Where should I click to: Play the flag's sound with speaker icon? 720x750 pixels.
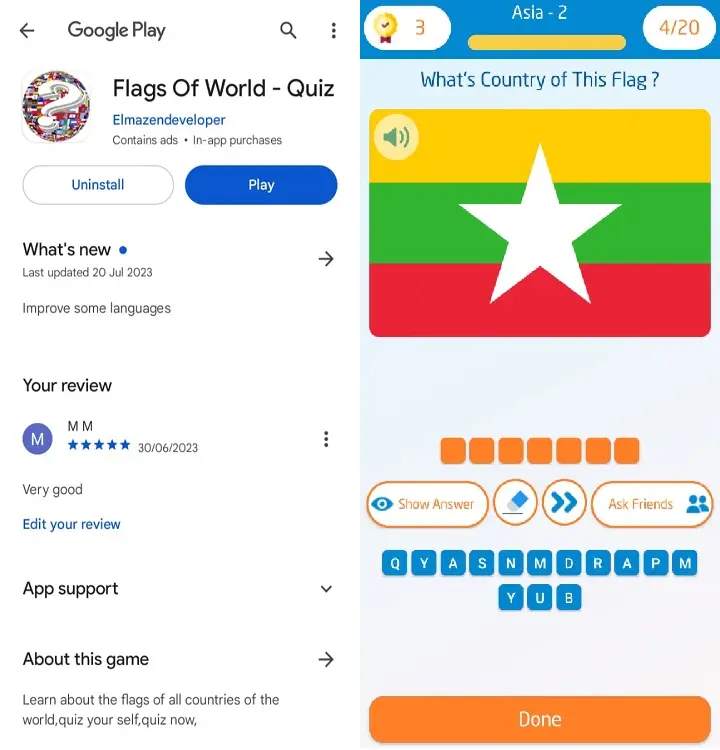point(396,137)
